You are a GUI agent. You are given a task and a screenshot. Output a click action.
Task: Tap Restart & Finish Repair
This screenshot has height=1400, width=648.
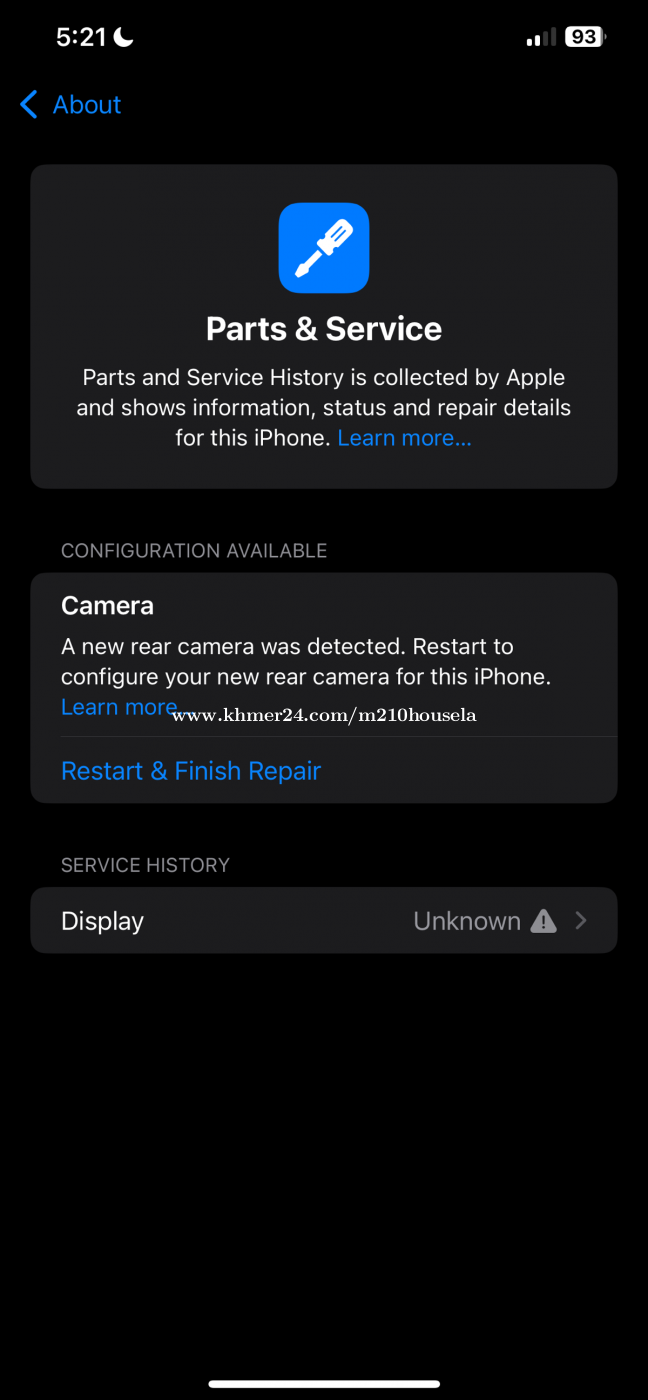coord(191,771)
